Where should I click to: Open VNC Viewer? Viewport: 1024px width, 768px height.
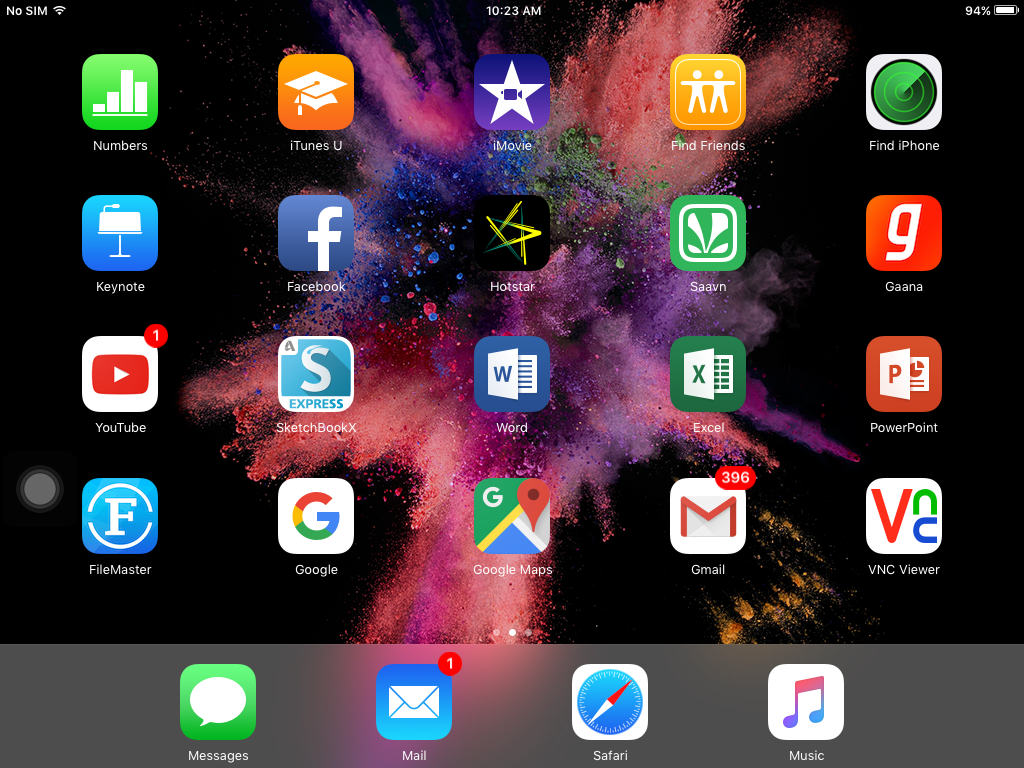tap(904, 516)
